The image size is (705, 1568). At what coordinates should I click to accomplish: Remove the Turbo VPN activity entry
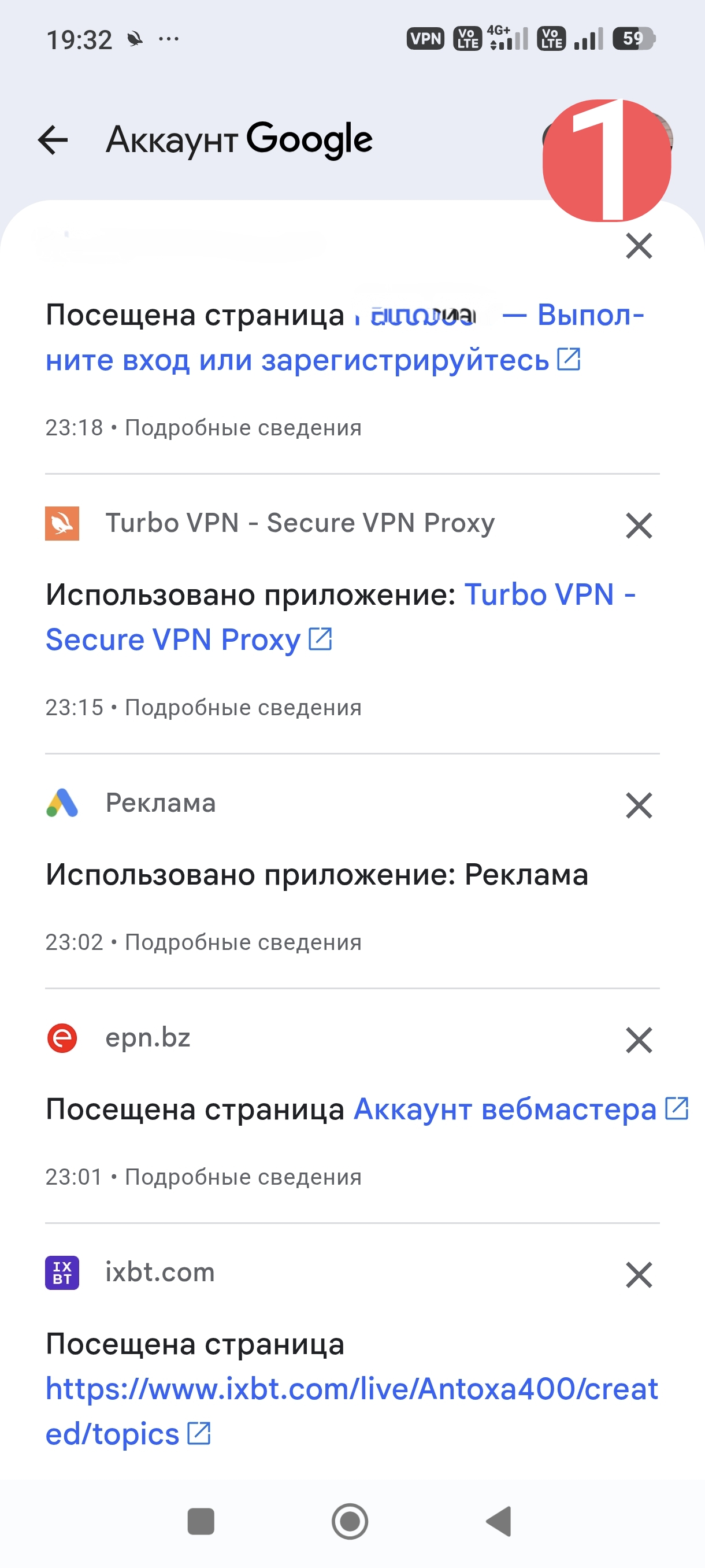pyautogui.click(x=639, y=526)
